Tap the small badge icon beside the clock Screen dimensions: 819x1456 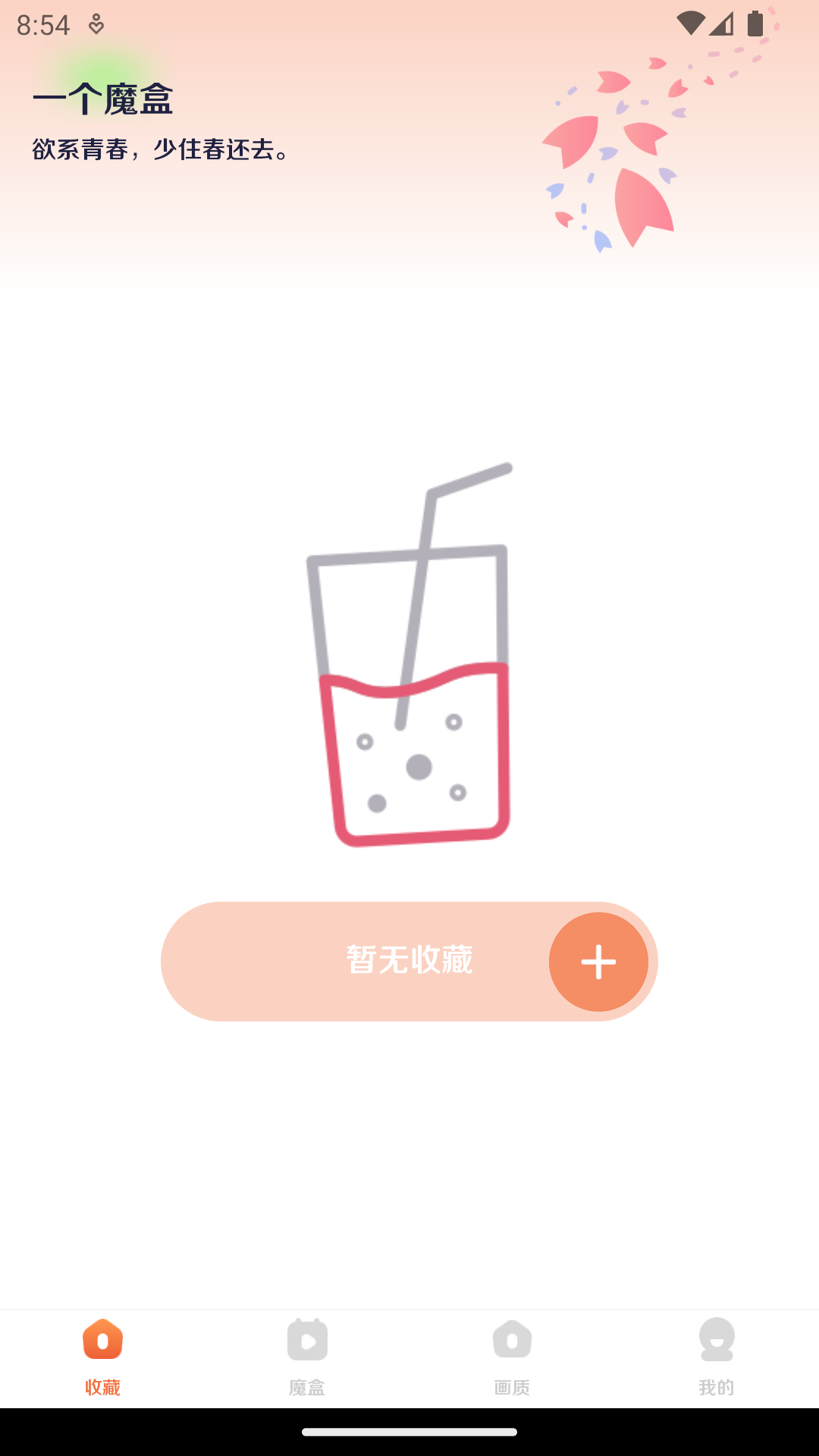click(x=96, y=24)
